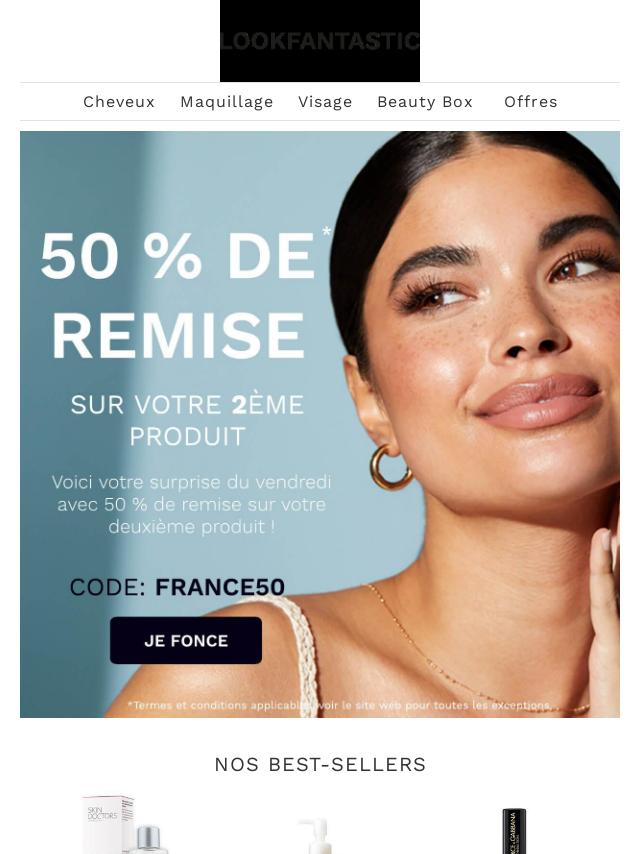Open the Skin Doctors best-seller product

[x=125, y=826]
